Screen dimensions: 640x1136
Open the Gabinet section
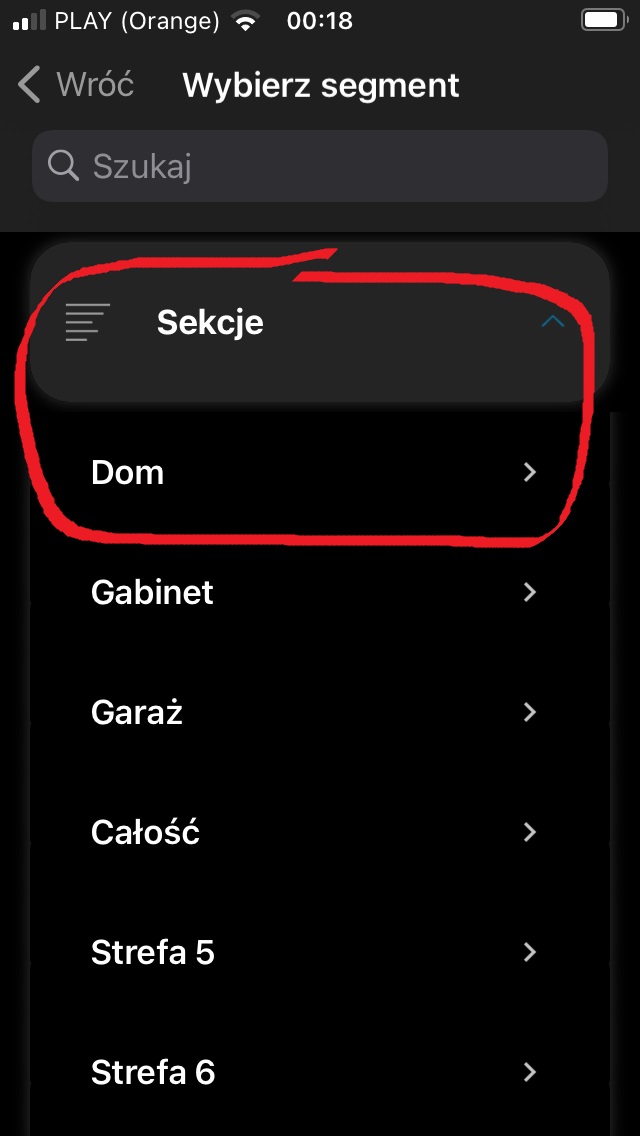pos(320,592)
